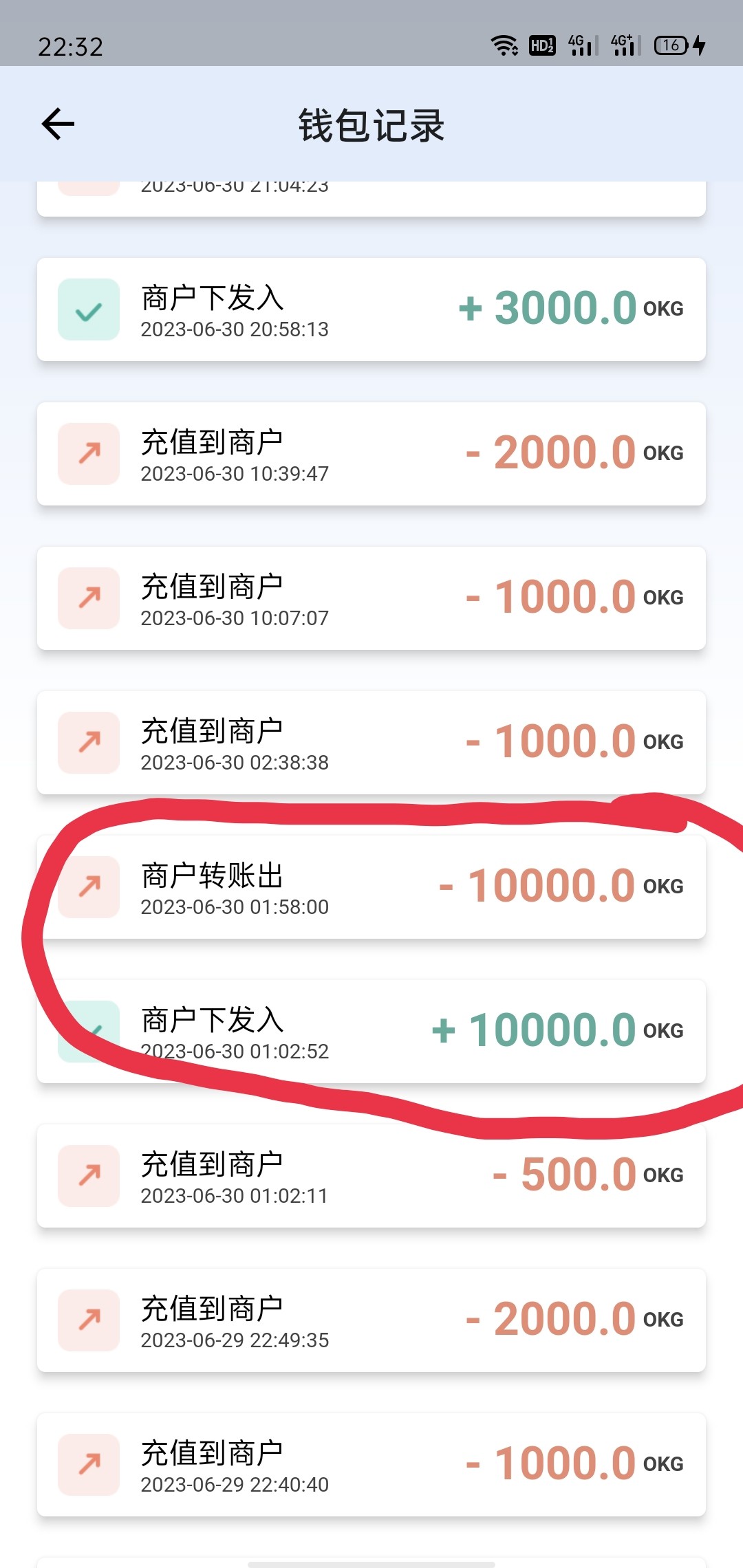Open the +3000.0 商户下发入 record at 20:58:13
The width and height of the screenshot is (743, 1568).
(371, 309)
